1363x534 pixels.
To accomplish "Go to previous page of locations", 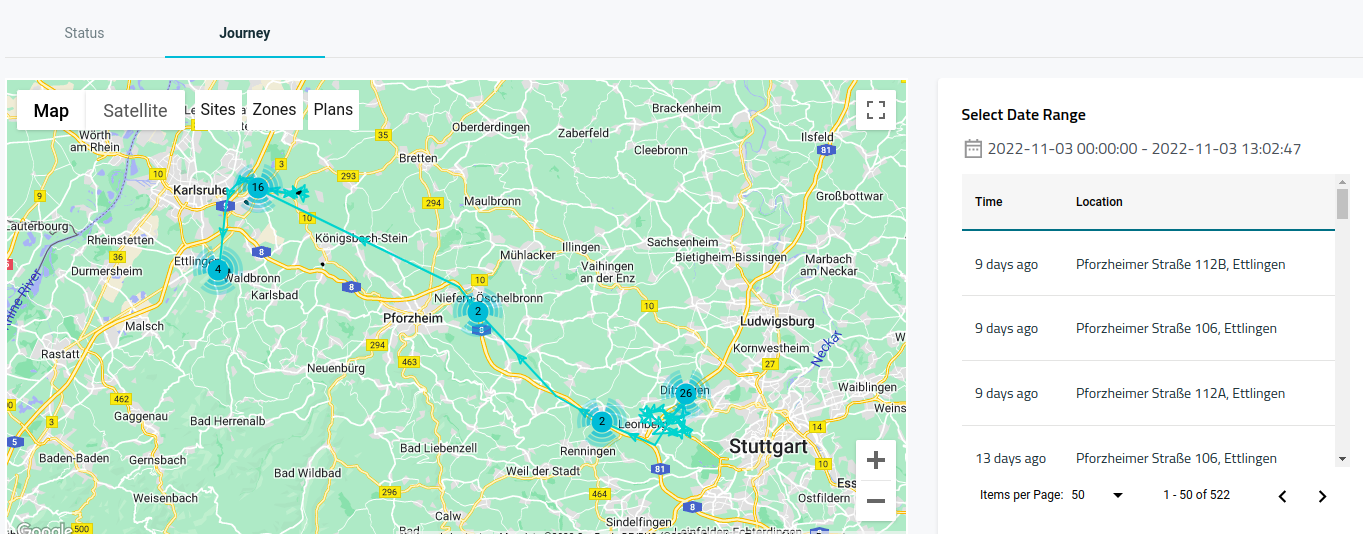I will point(1282,496).
